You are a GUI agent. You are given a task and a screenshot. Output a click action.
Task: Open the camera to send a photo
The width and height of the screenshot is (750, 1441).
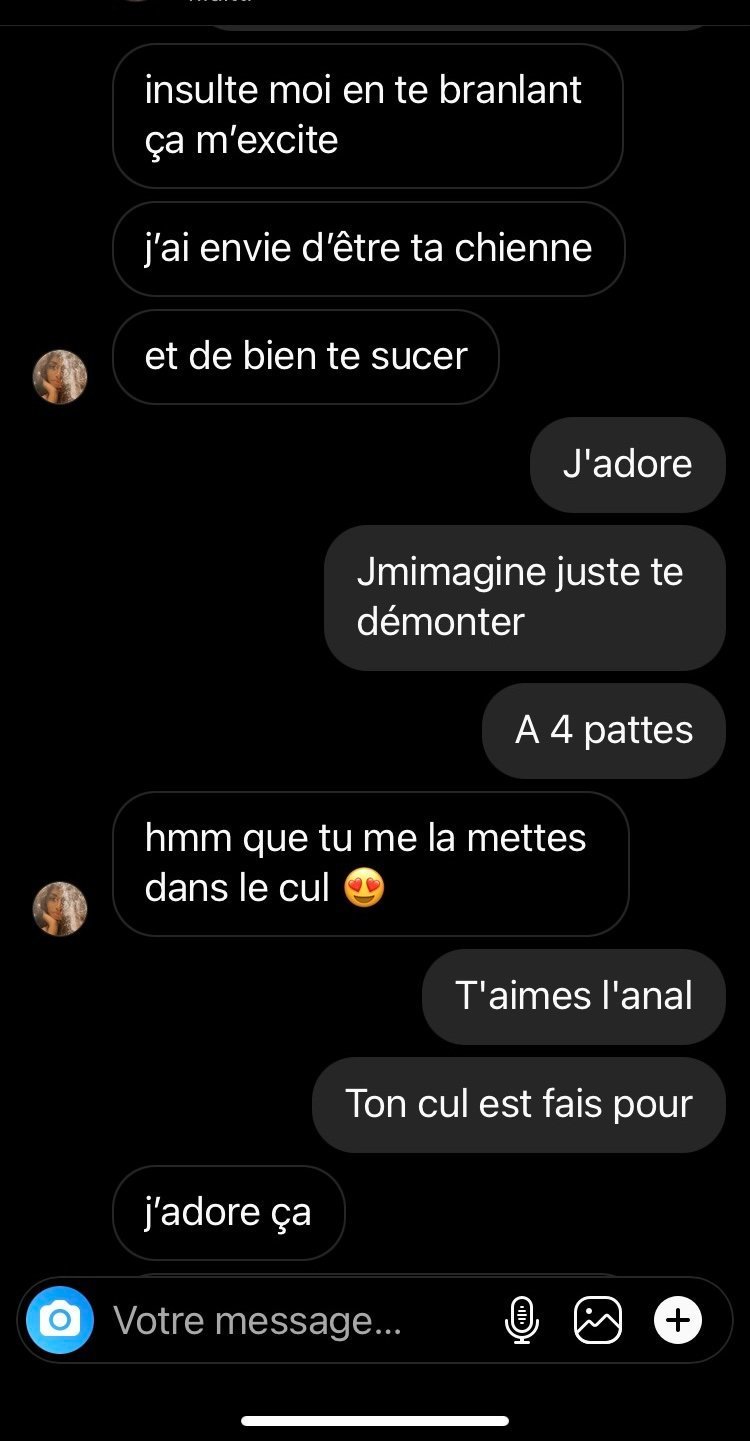pyautogui.click(x=60, y=1320)
